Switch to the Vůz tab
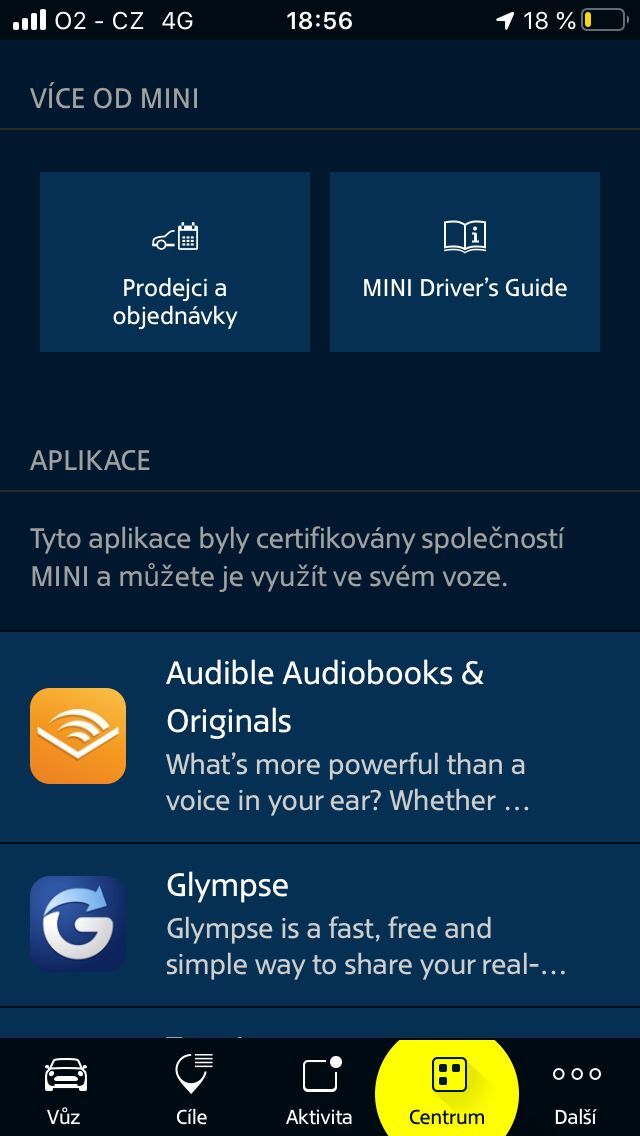Screen dimensions: 640x1136 coord(63,1090)
